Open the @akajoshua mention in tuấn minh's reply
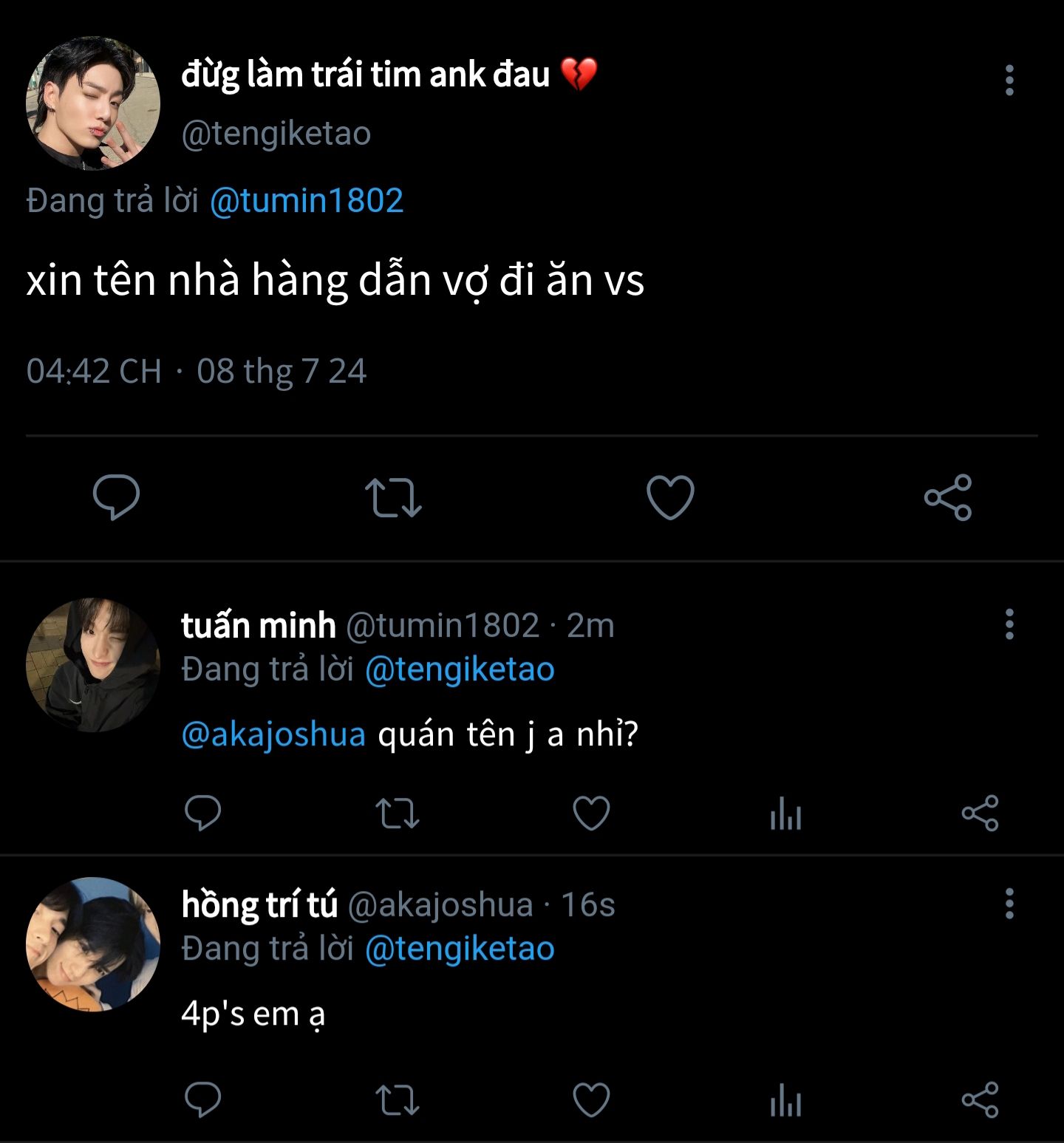The width and height of the screenshot is (1064, 1143). pos(273,734)
